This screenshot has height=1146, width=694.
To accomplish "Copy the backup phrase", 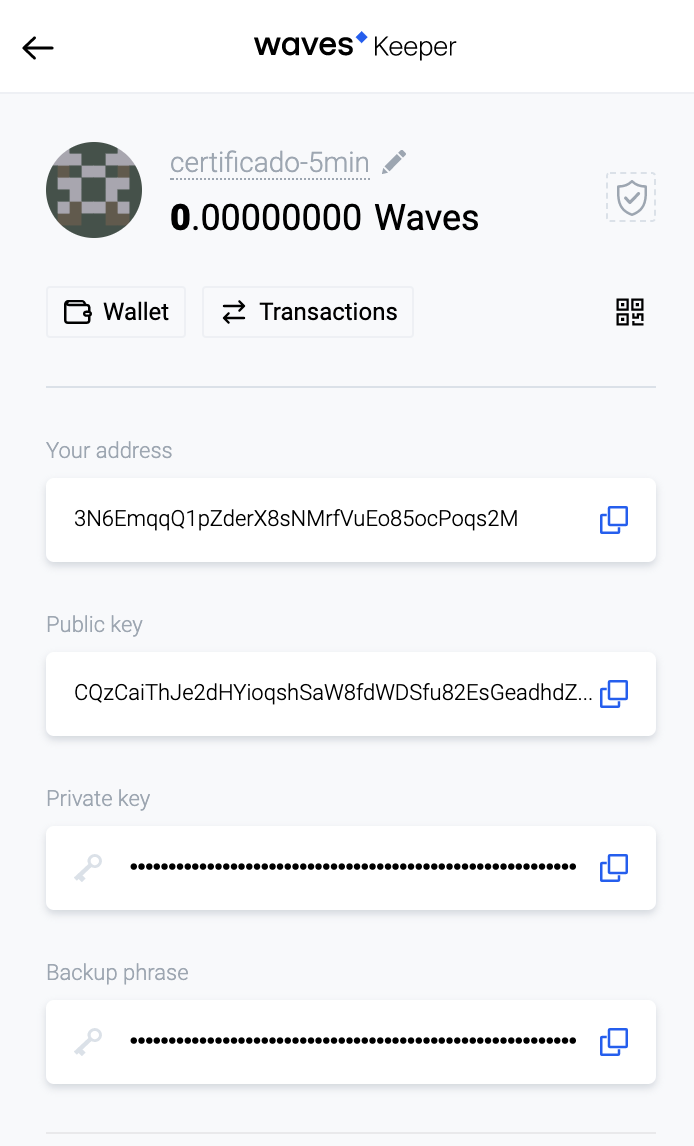I will coord(614,1041).
